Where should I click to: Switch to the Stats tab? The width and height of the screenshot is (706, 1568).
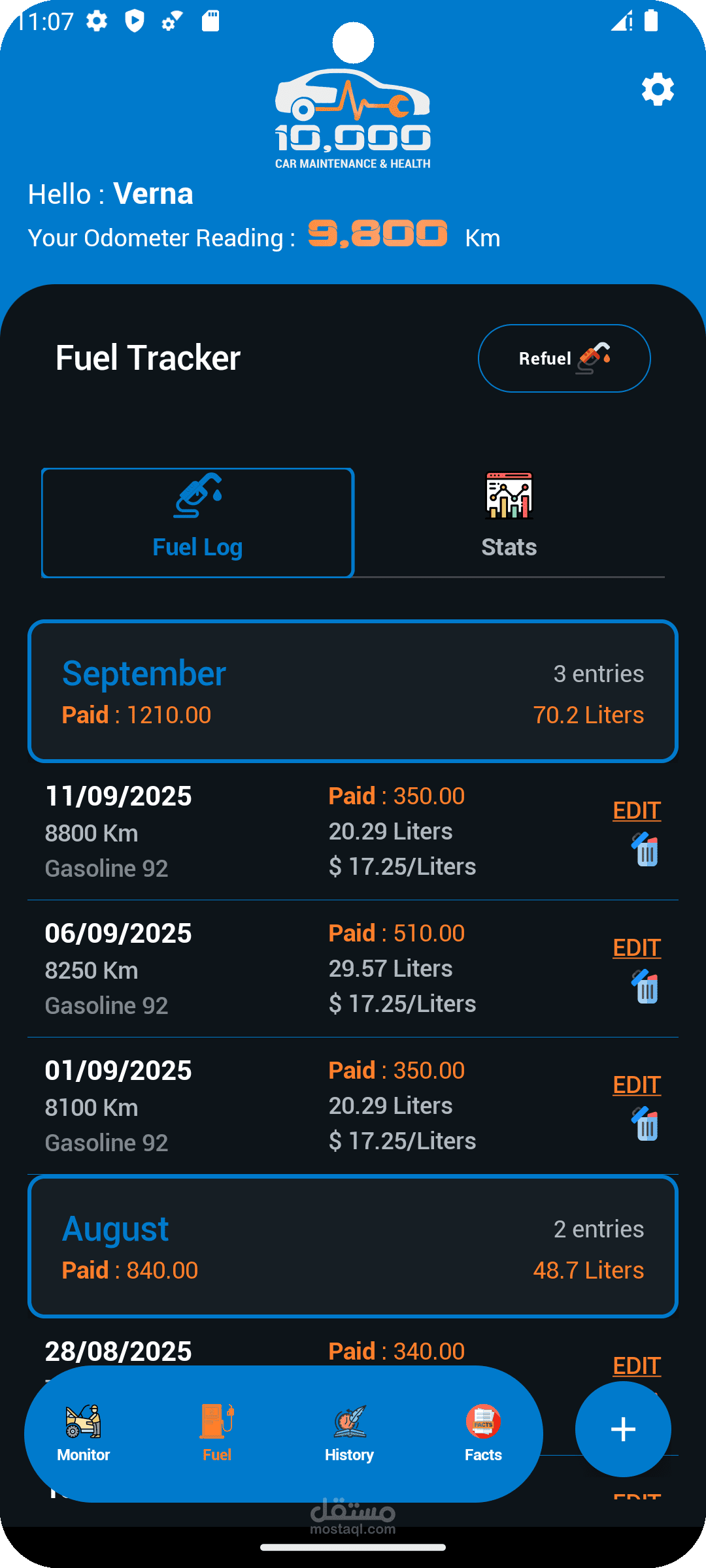click(509, 523)
